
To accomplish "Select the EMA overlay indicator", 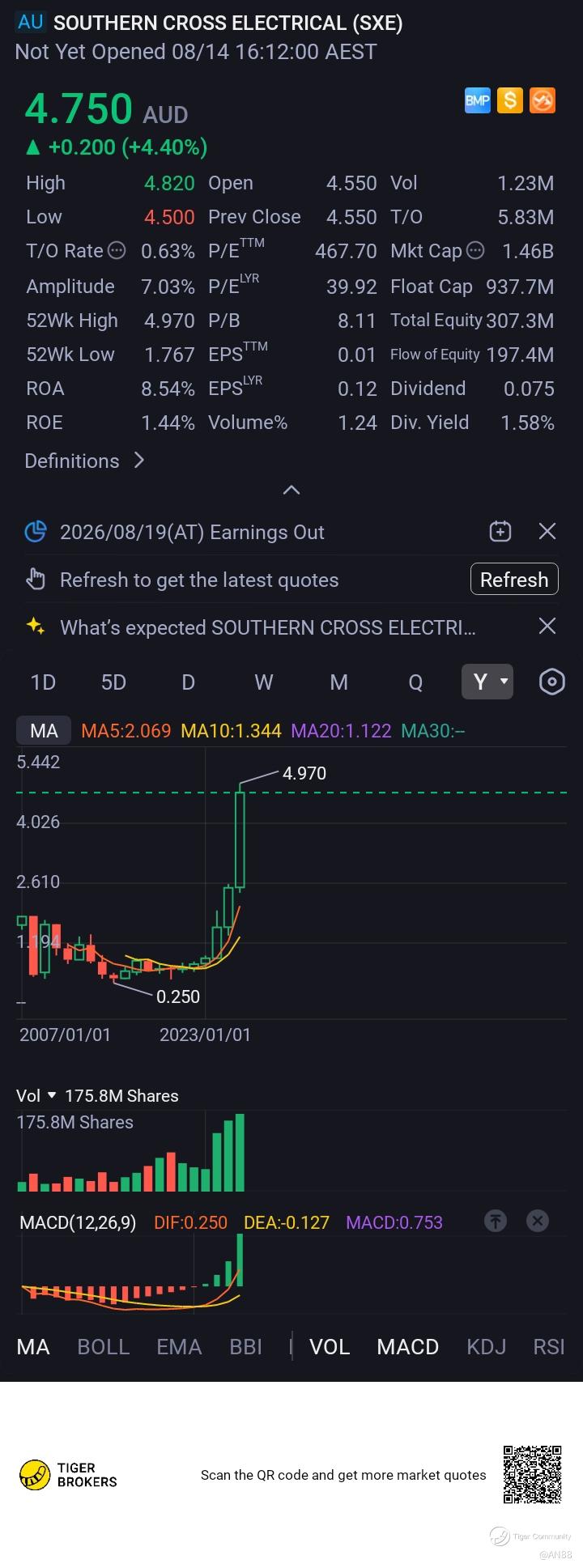I will (179, 1346).
